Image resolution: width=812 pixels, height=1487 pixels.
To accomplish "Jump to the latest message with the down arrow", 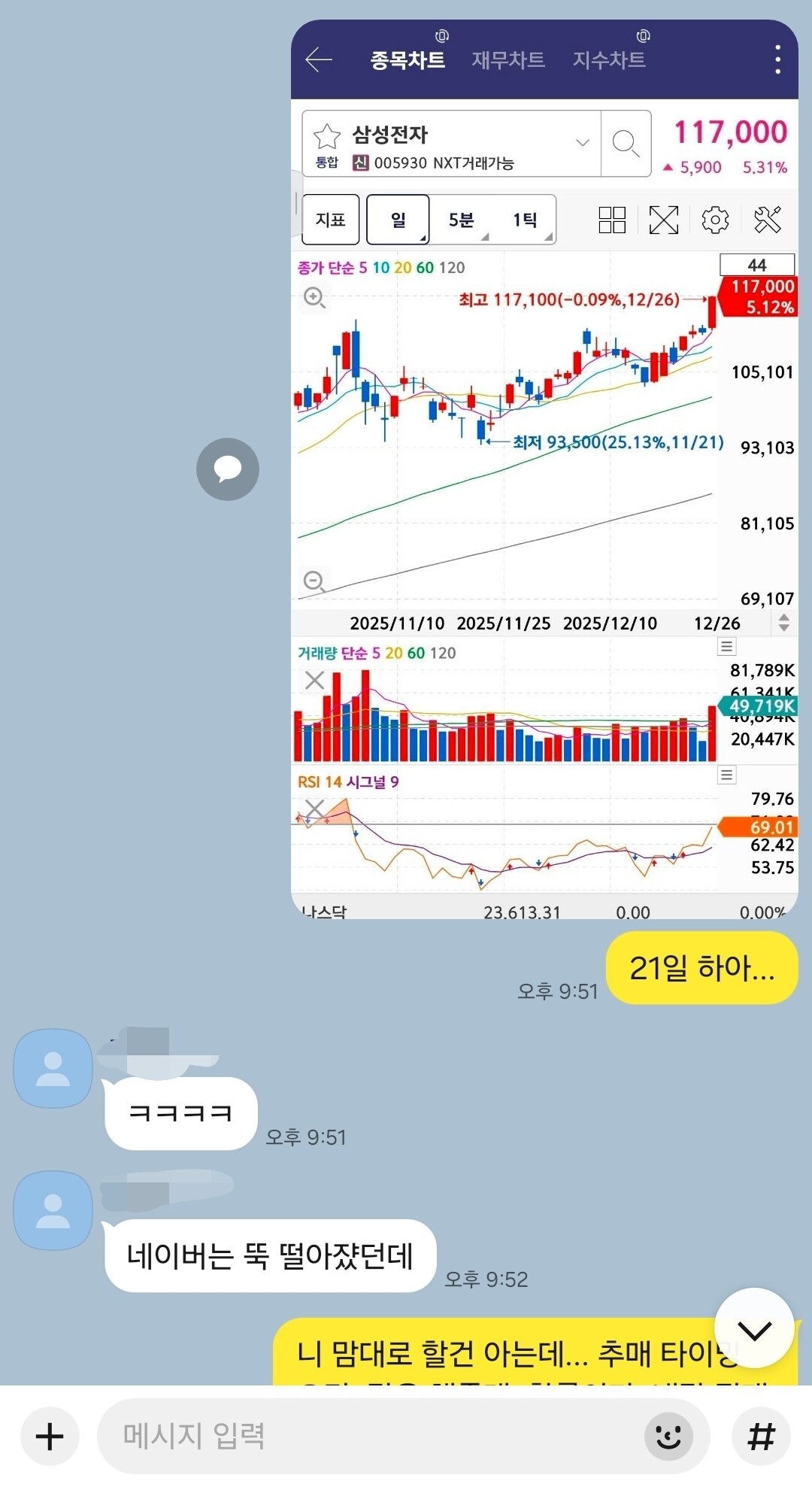I will [754, 1329].
